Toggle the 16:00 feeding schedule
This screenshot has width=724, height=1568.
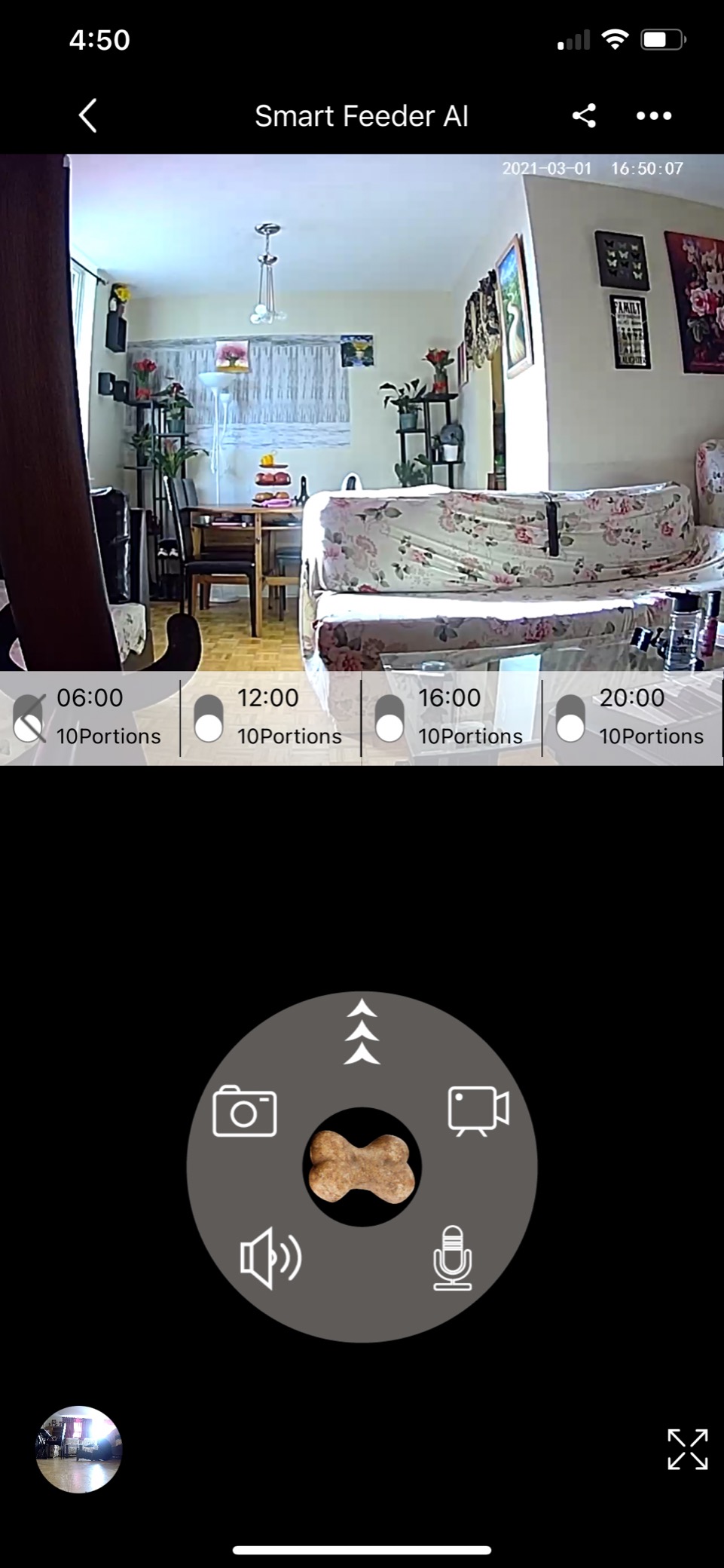point(389,718)
